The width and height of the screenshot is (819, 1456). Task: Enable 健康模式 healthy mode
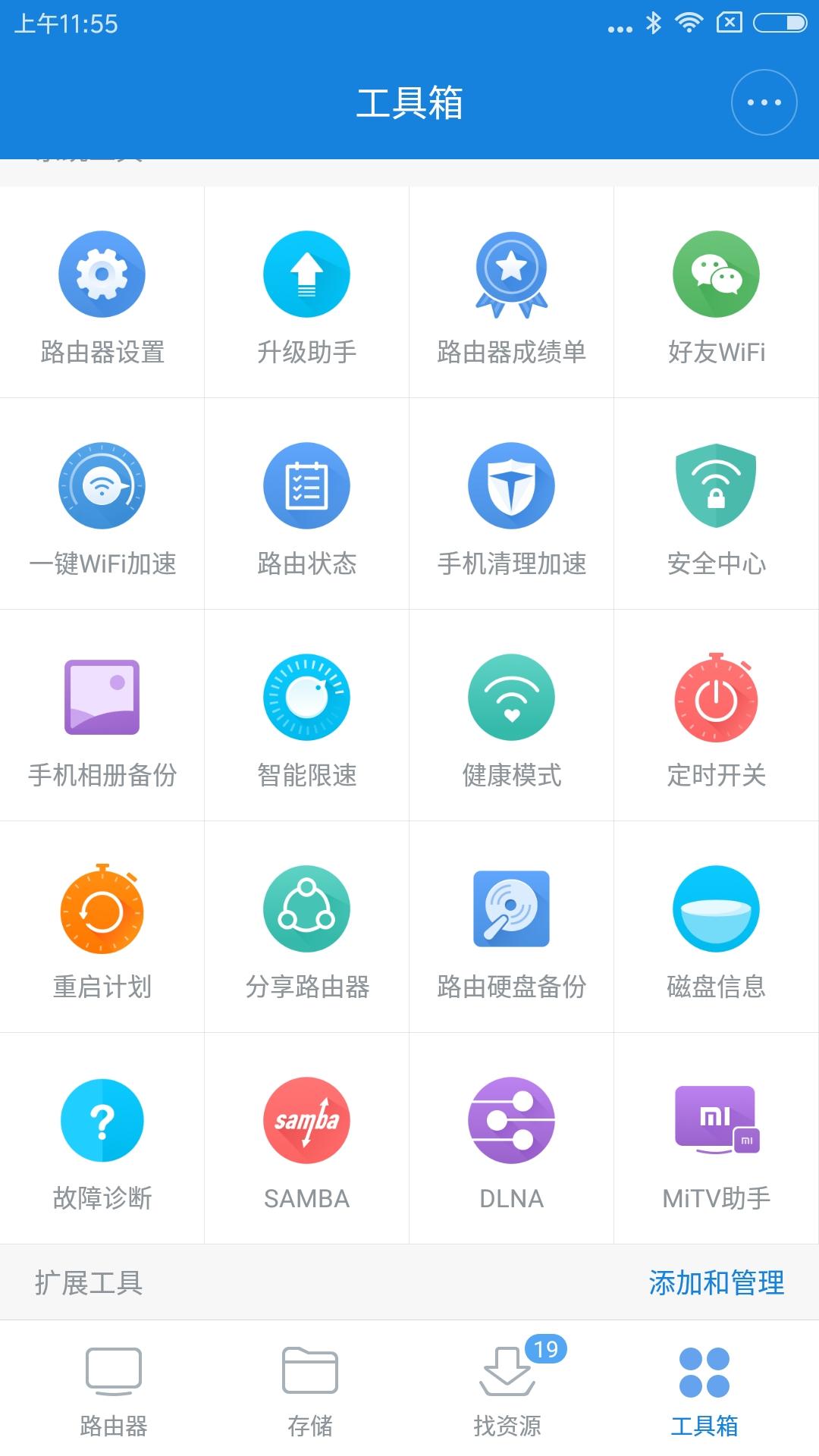(512, 720)
